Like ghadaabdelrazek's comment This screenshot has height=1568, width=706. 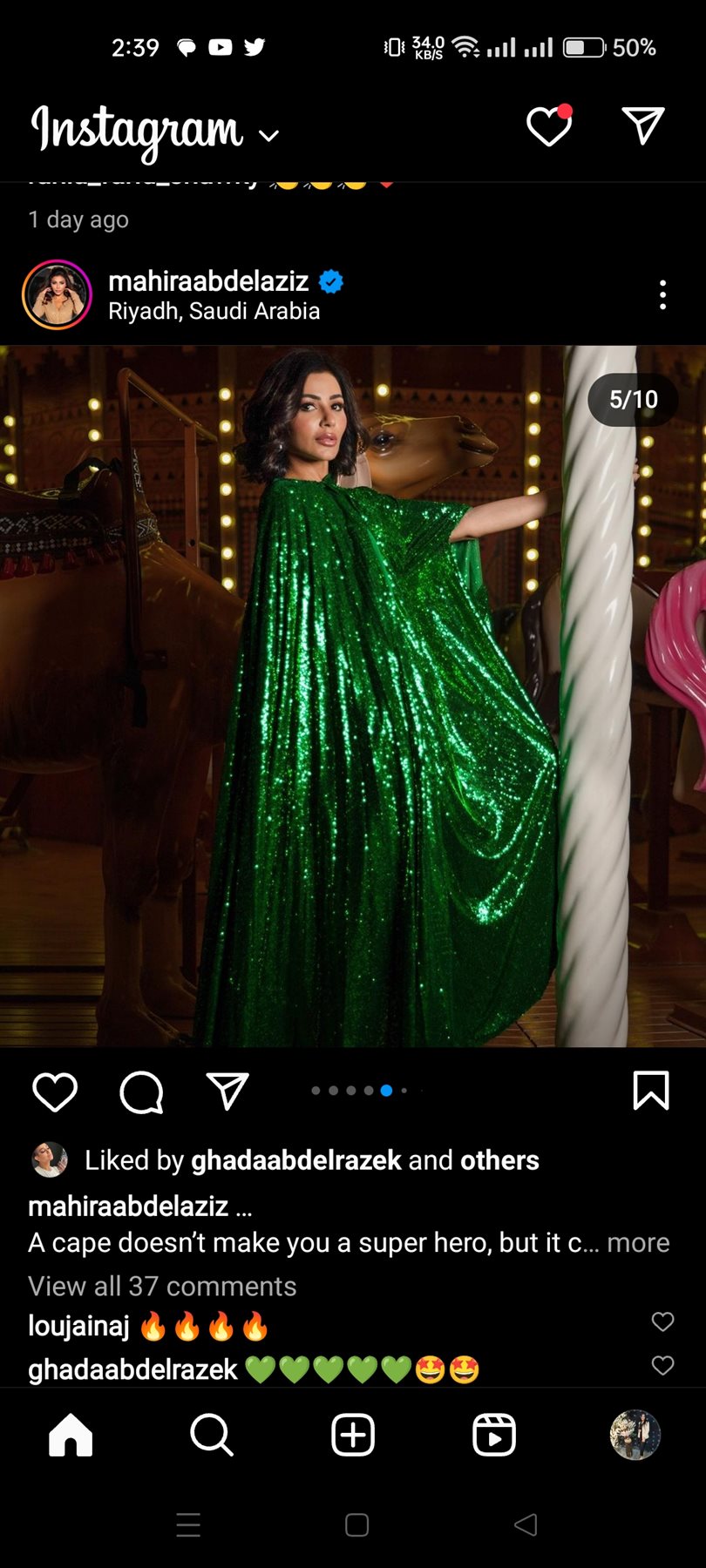662,1365
